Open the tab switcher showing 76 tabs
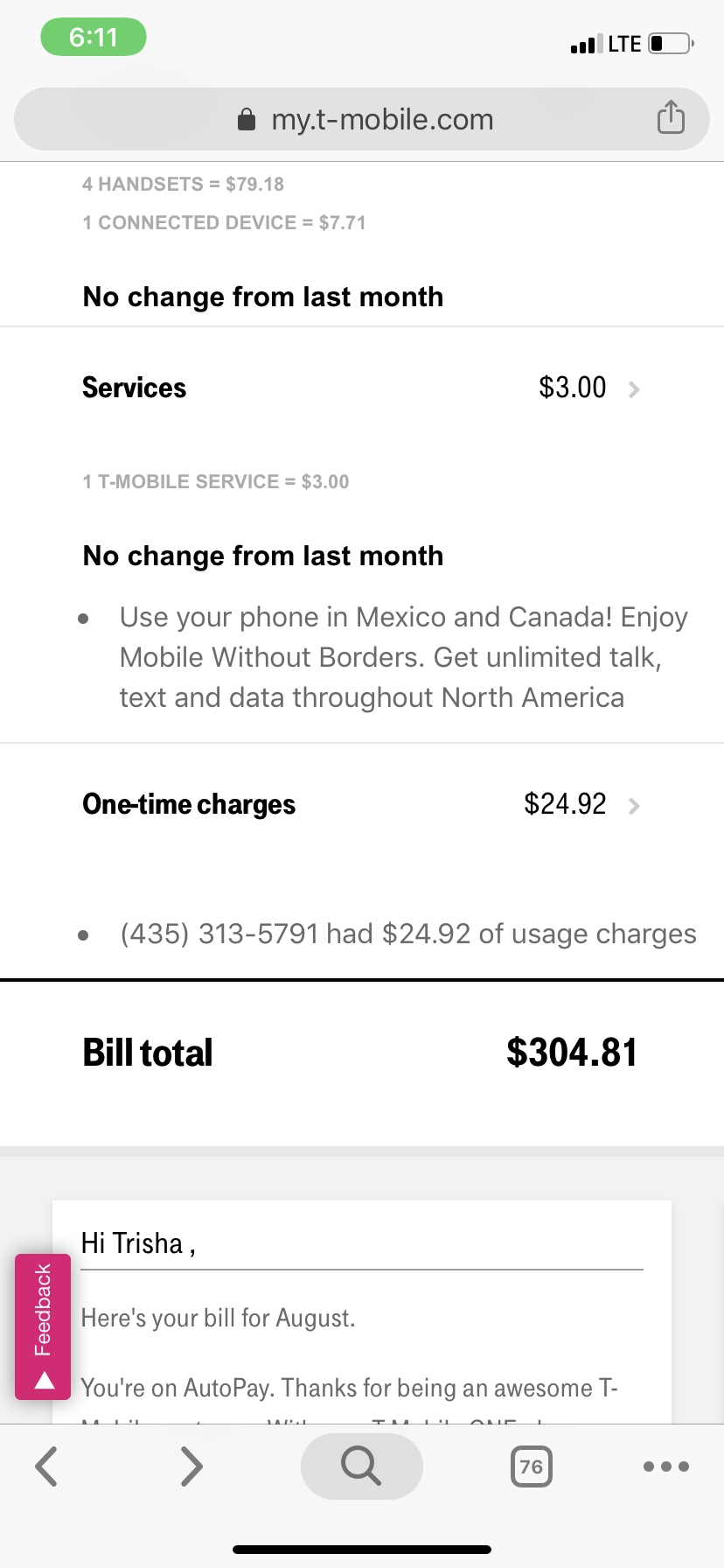 click(x=532, y=1466)
